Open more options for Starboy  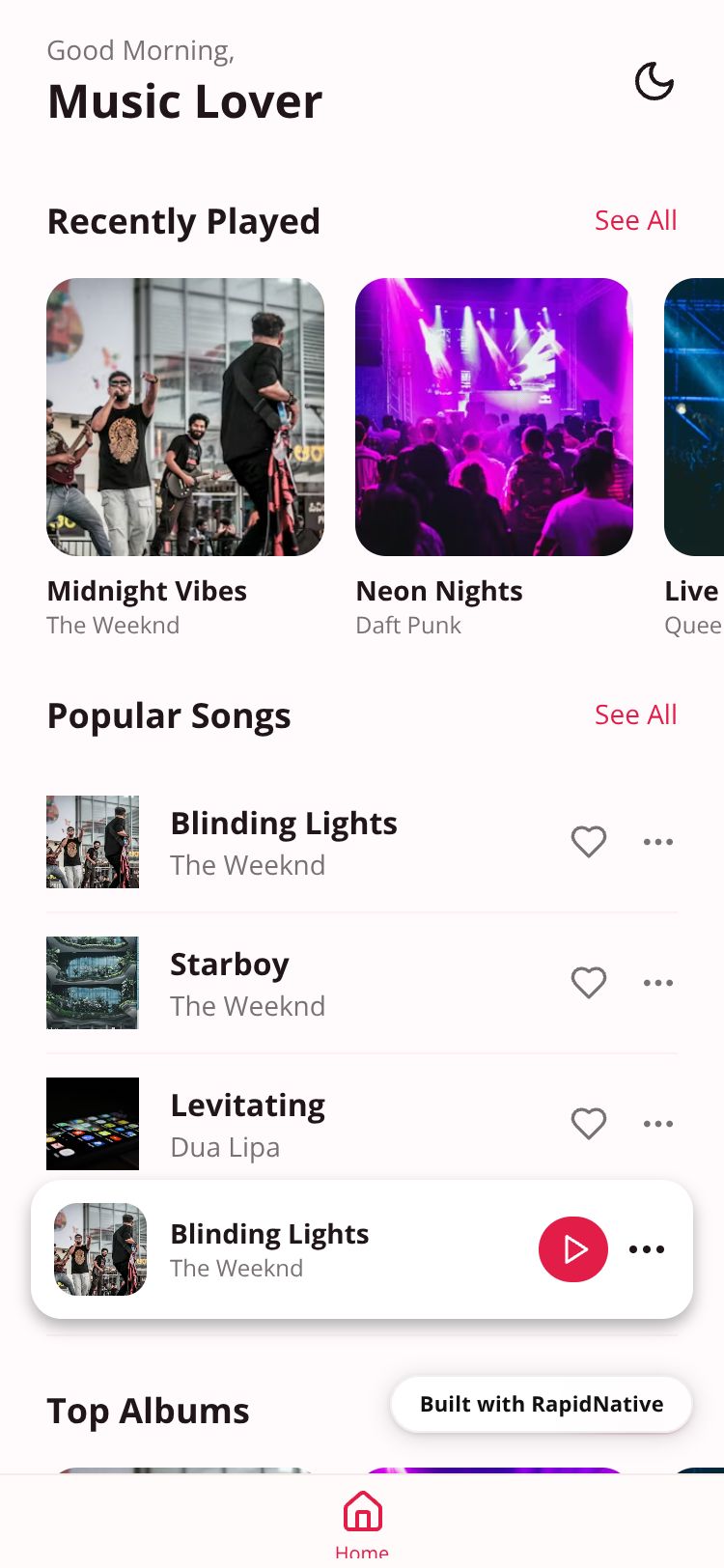[x=658, y=983]
